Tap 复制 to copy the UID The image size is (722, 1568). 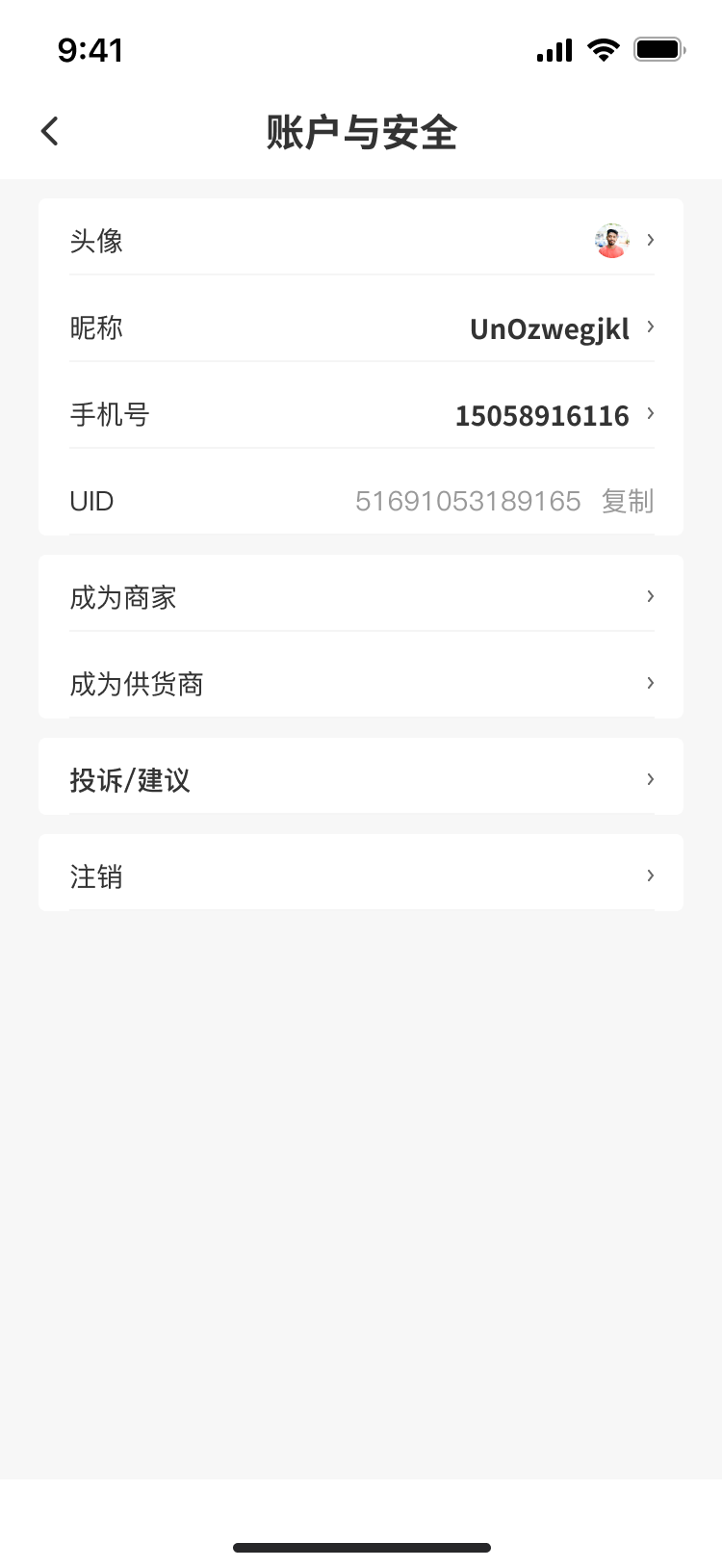coord(628,501)
